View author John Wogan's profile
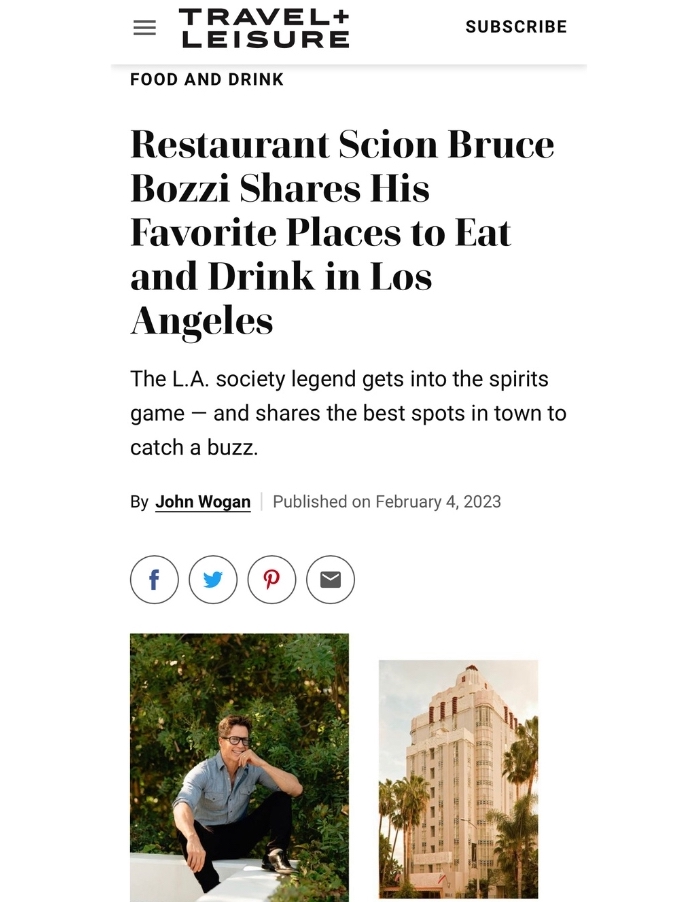Viewport: 696px width, 902px height. (203, 502)
